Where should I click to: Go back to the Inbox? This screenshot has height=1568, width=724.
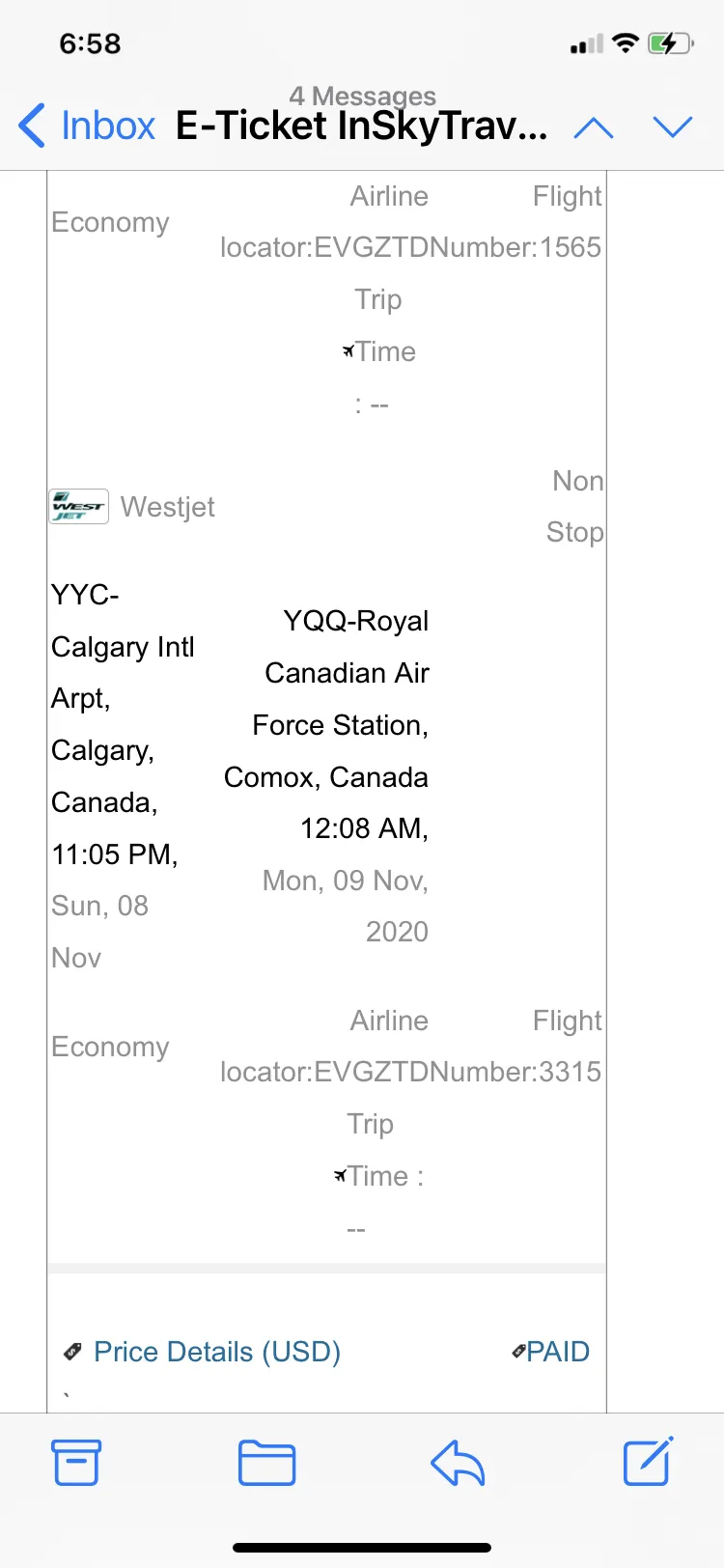click(87, 126)
